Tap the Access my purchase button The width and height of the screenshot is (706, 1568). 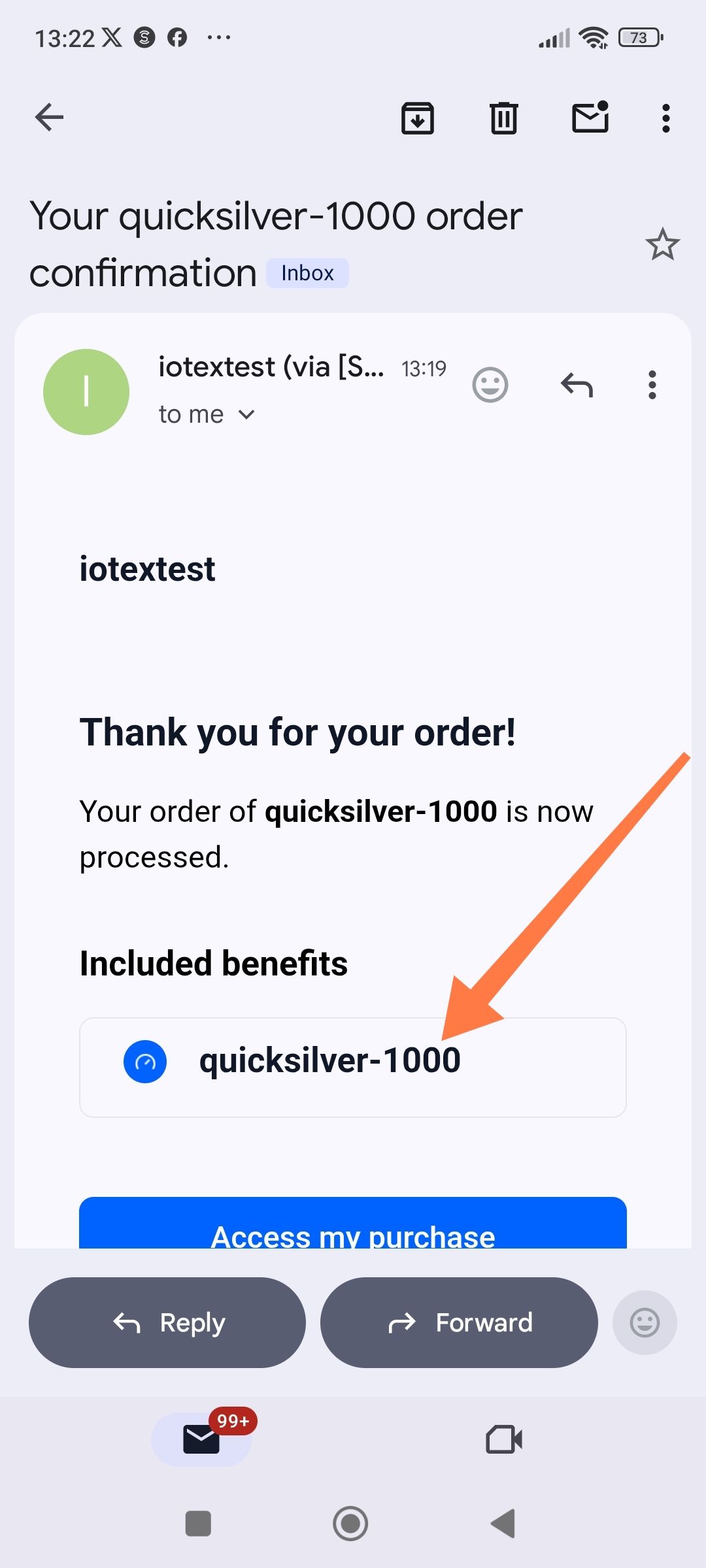(353, 1223)
